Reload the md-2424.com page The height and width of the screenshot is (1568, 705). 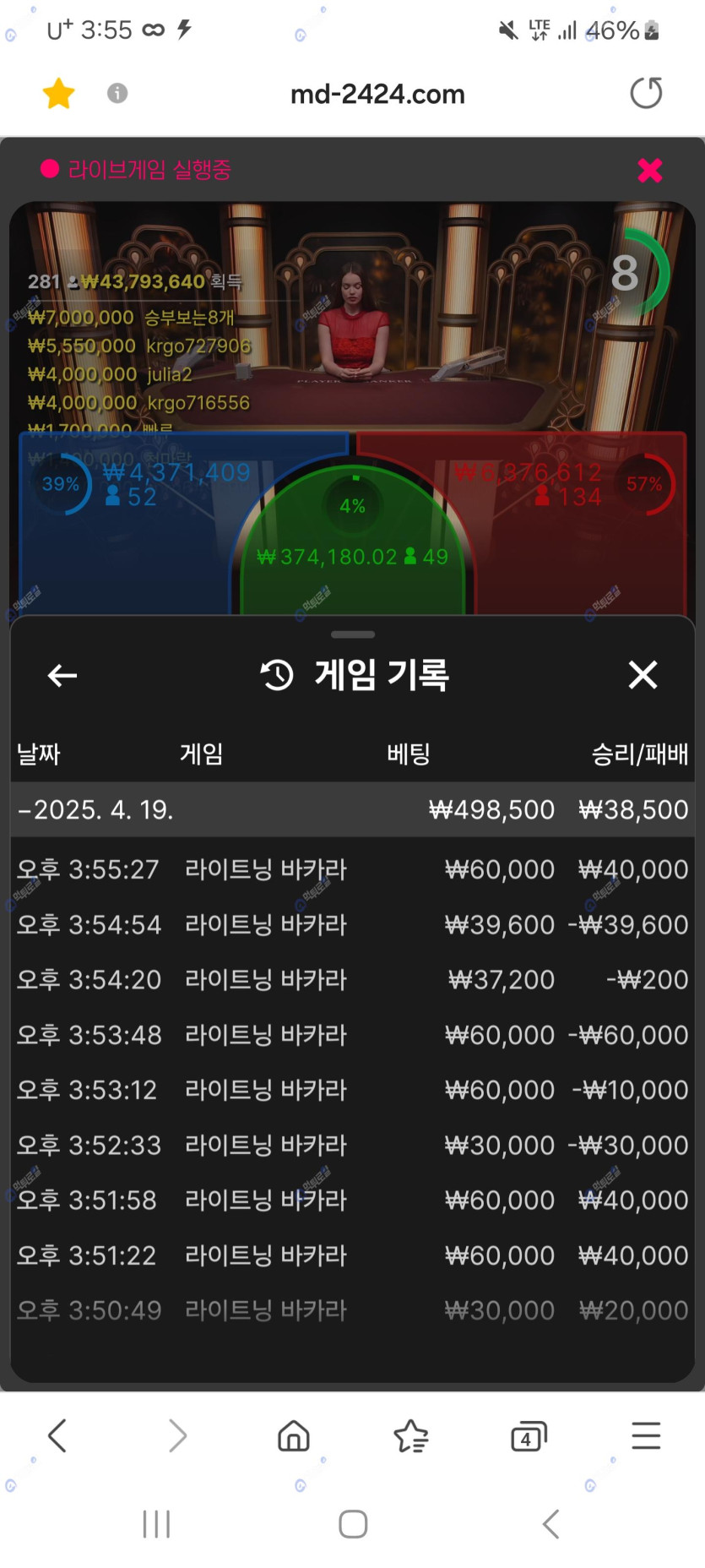pyautogui.click(x=646, y=93)
